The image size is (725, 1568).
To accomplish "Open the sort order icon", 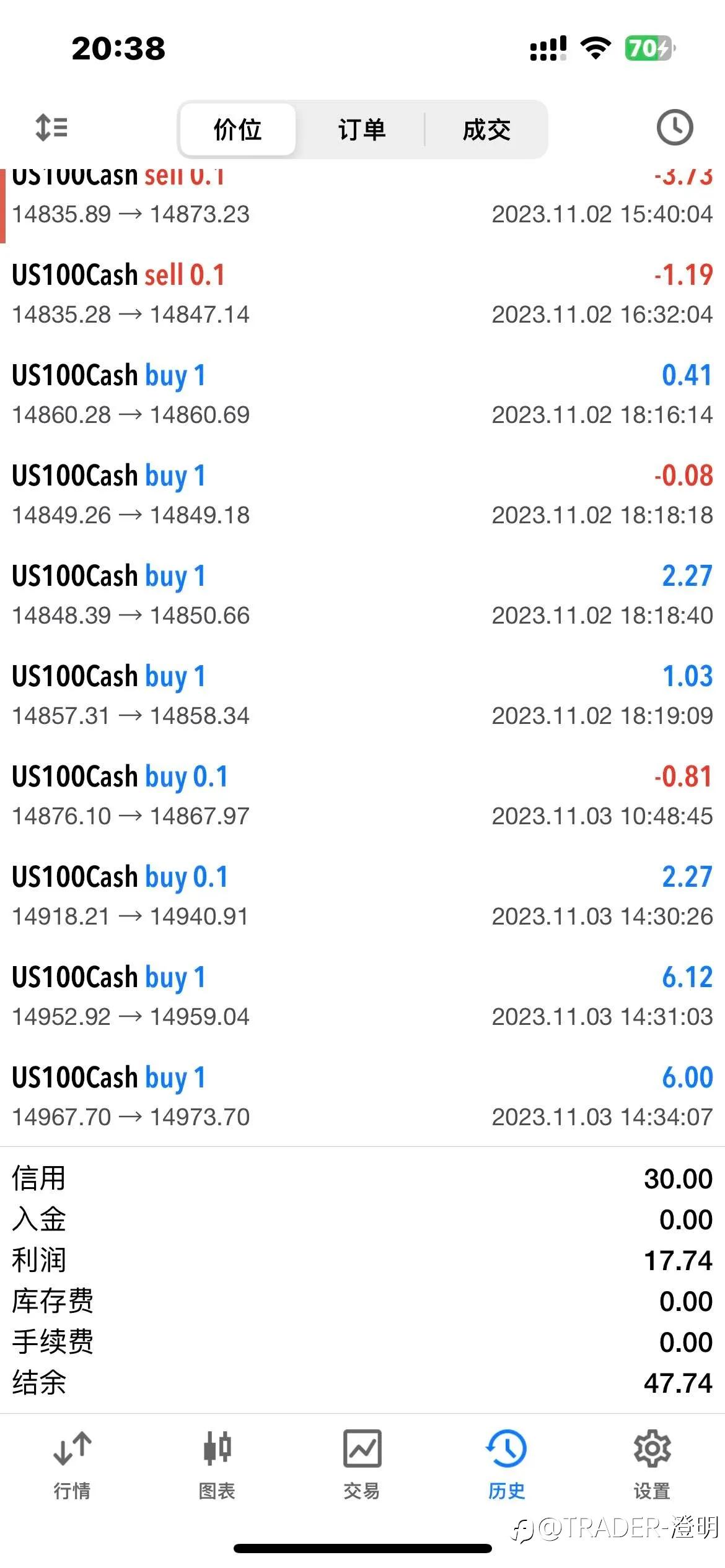I will pyautogui.click(x=51, y=128).
